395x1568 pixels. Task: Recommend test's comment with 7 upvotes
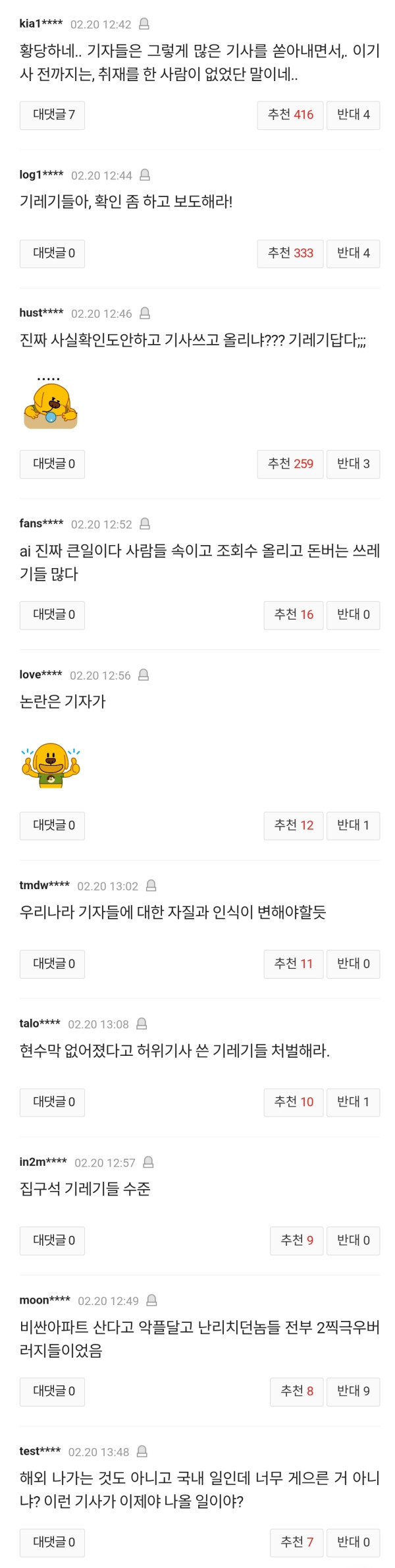pos(297,1542)
